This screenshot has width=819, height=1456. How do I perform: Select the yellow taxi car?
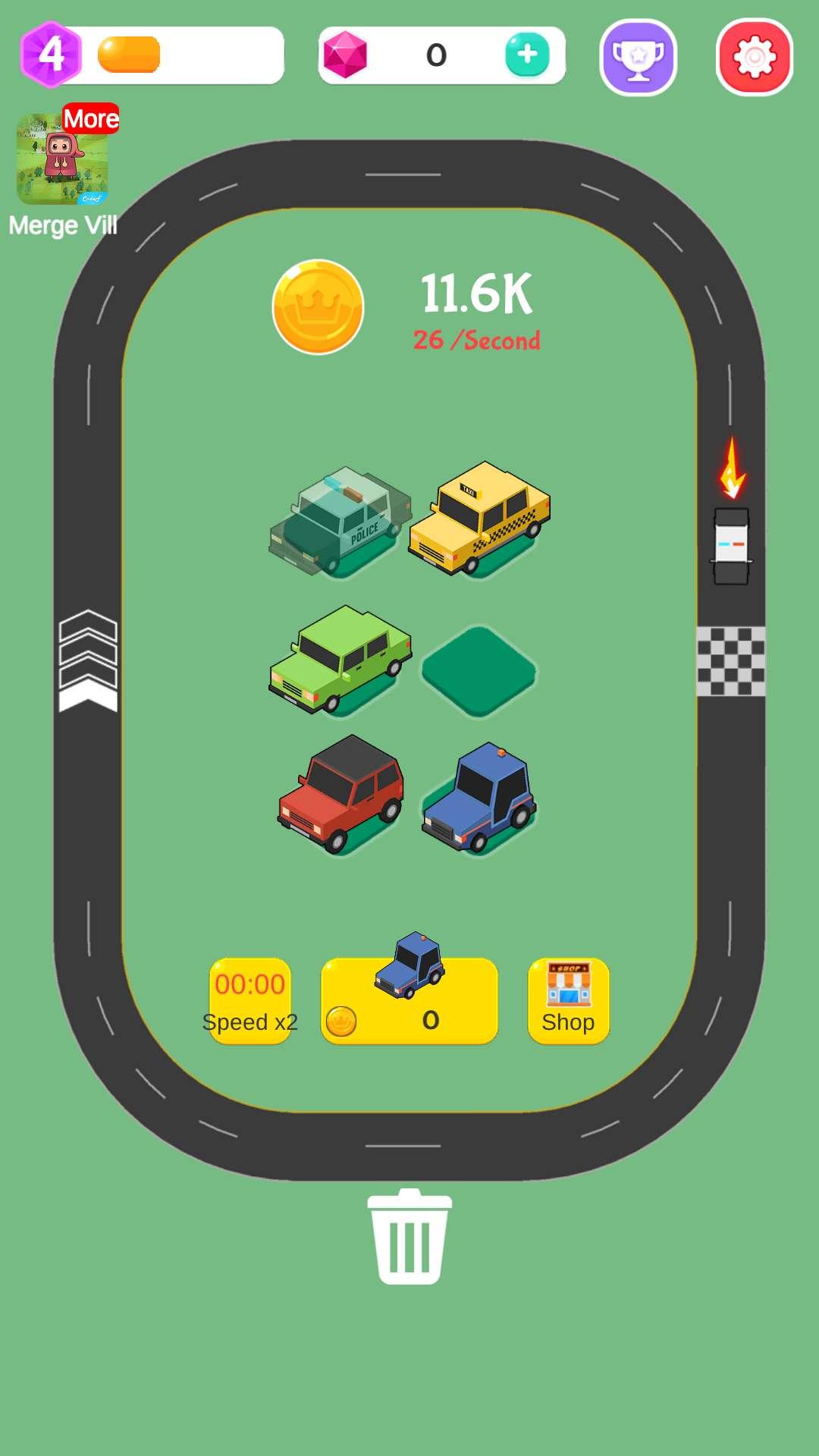pyautogui.click(x=479, y=519)
